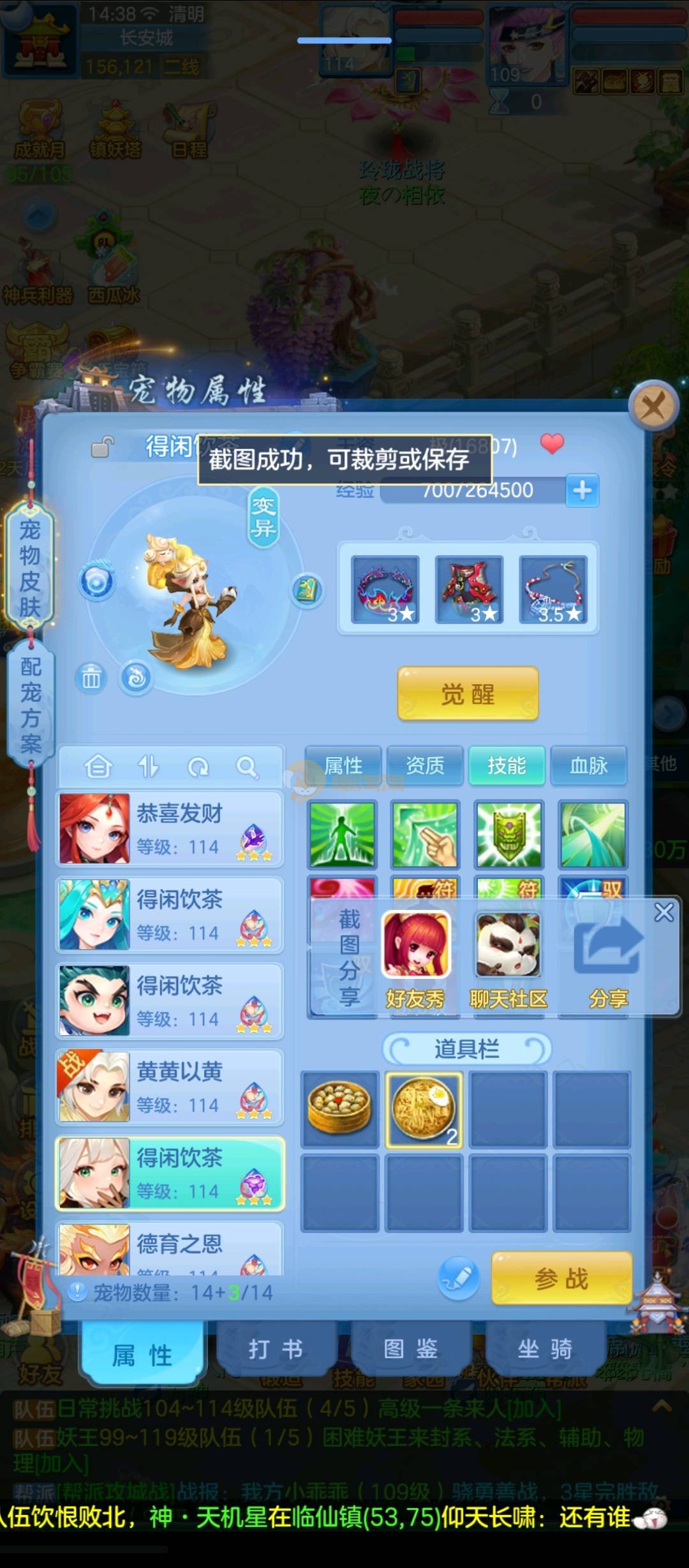Viewport: 689px width, 1568px height.
Task: Switch to the 打书 bottom tab
Action: tap(276, 1349)
